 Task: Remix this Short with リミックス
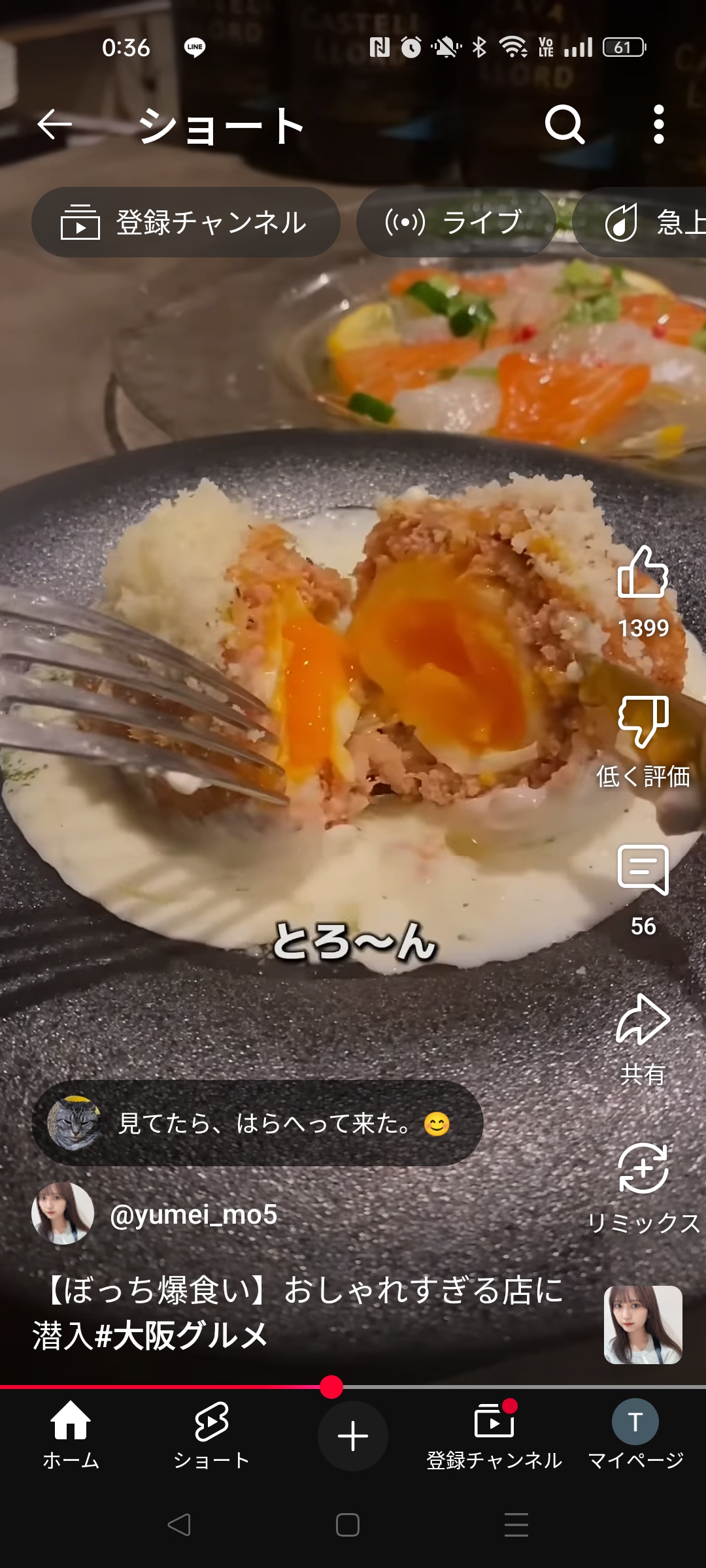pyautogui.click(x=643, y=1169)
